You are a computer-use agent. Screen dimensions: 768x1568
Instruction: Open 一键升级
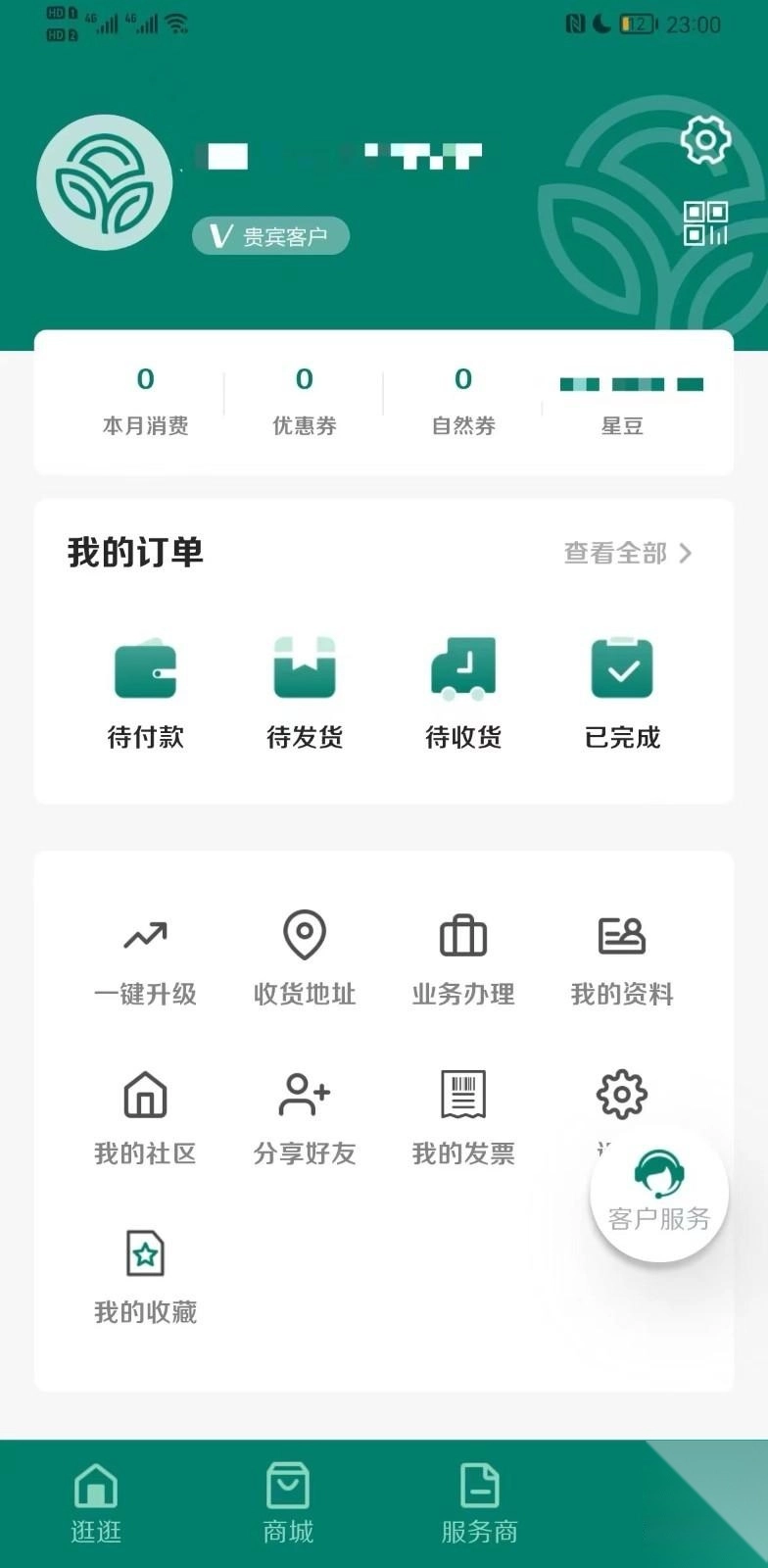point(145,959)
